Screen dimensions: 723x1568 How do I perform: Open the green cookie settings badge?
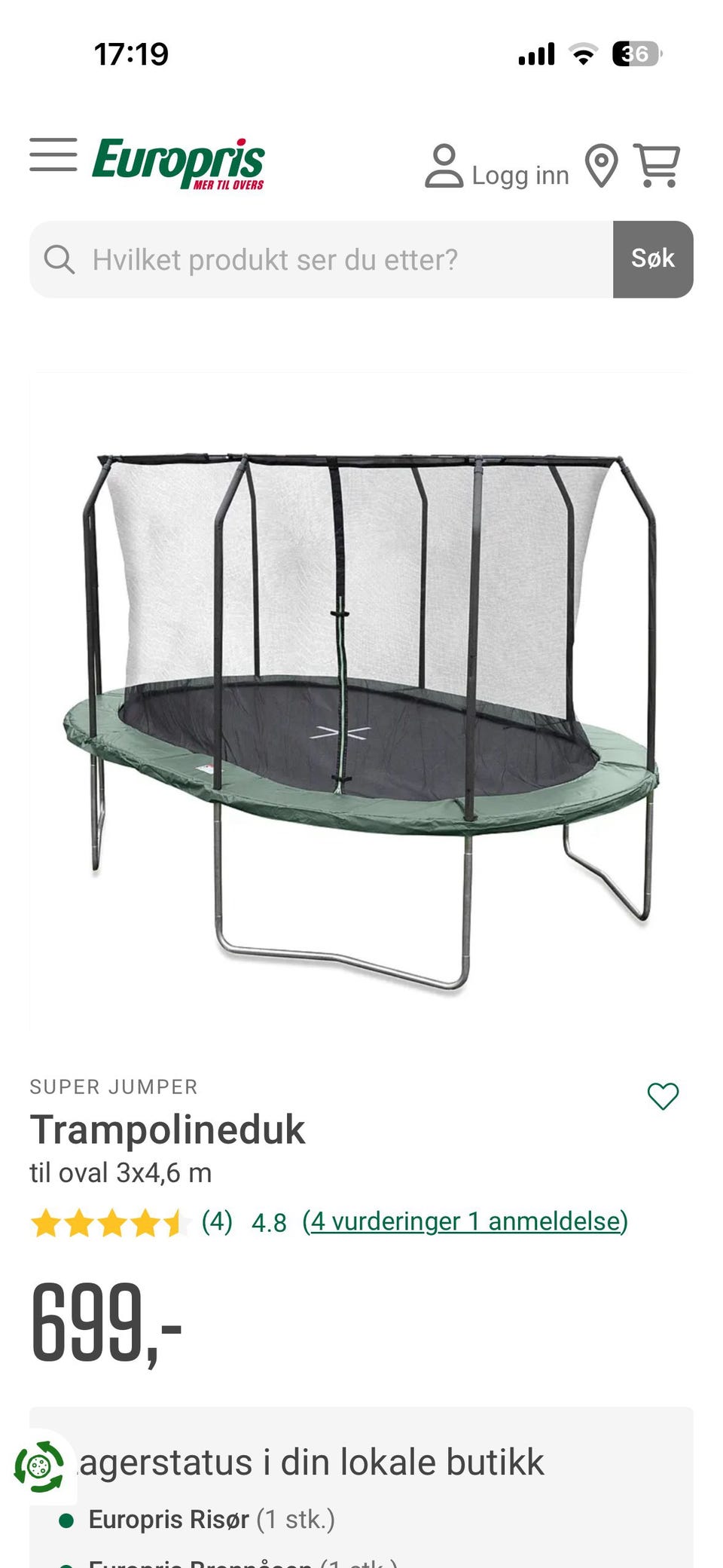coord(39,1467)
